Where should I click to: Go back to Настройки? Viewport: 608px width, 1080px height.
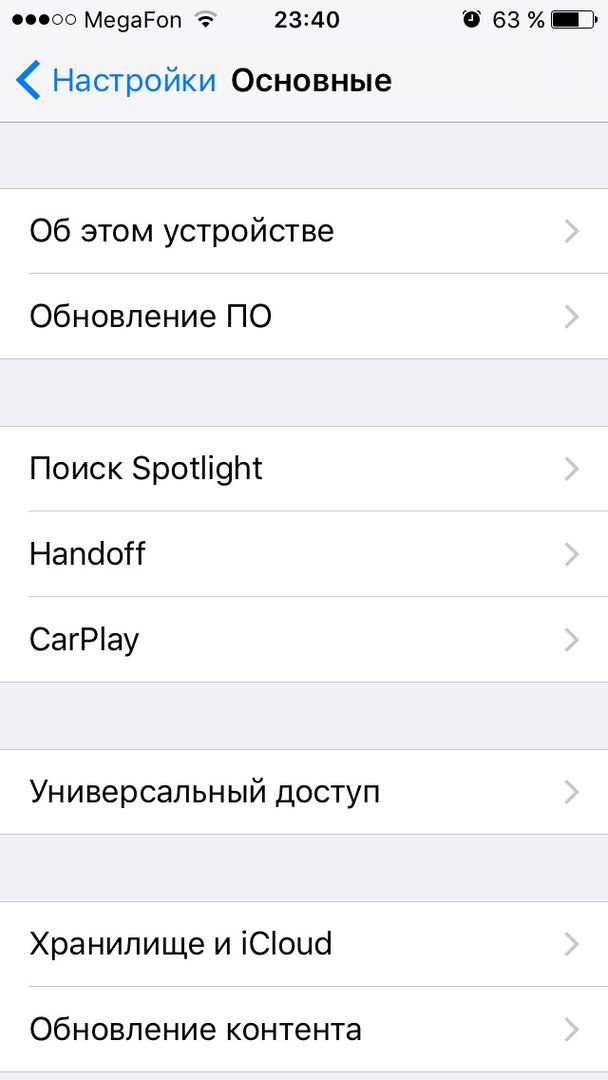pyautogui.click(x=115, y=81)
